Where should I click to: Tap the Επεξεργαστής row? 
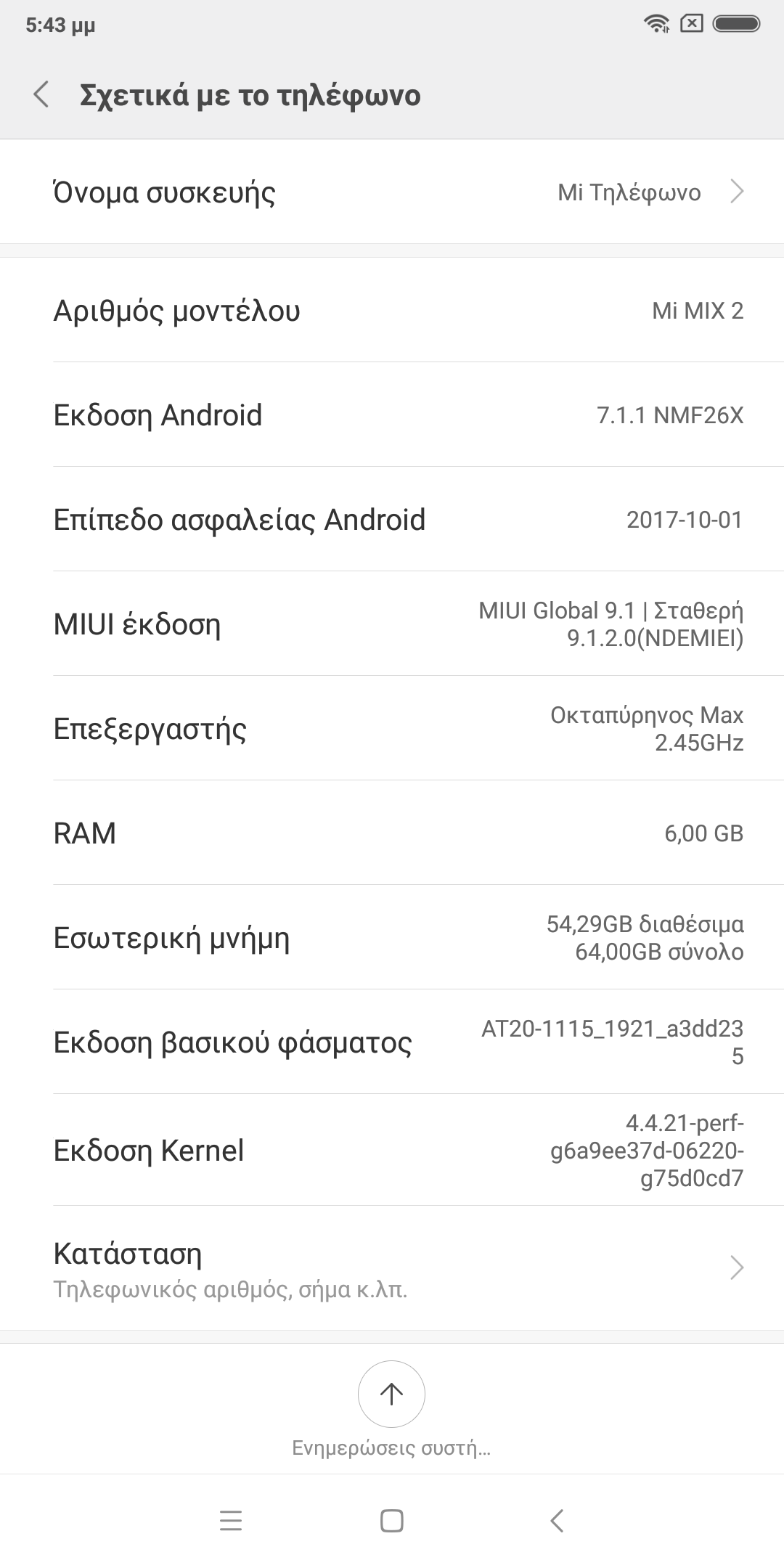[x=392, y=729]
